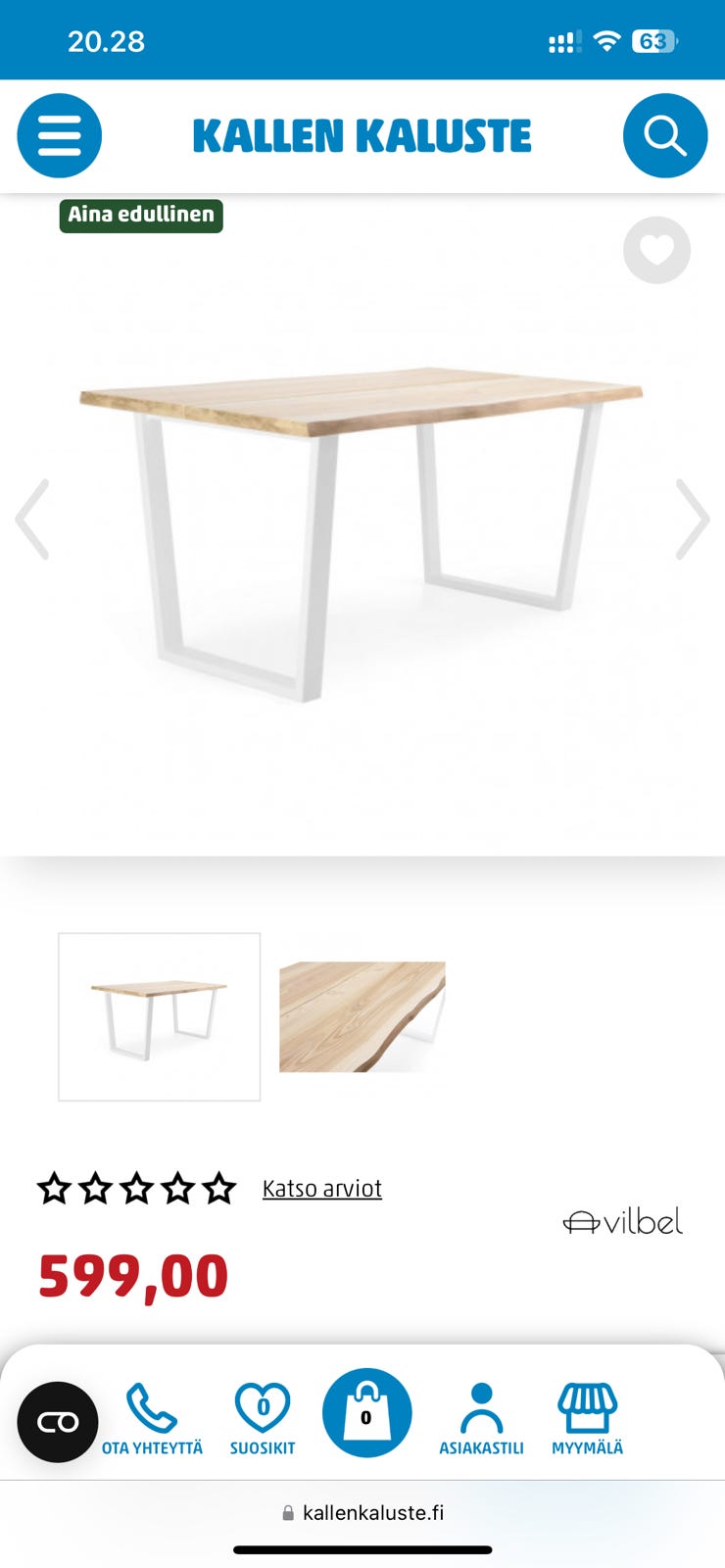
Task: Open the Katso arviot reviews link
Action: click(321, 1189)
